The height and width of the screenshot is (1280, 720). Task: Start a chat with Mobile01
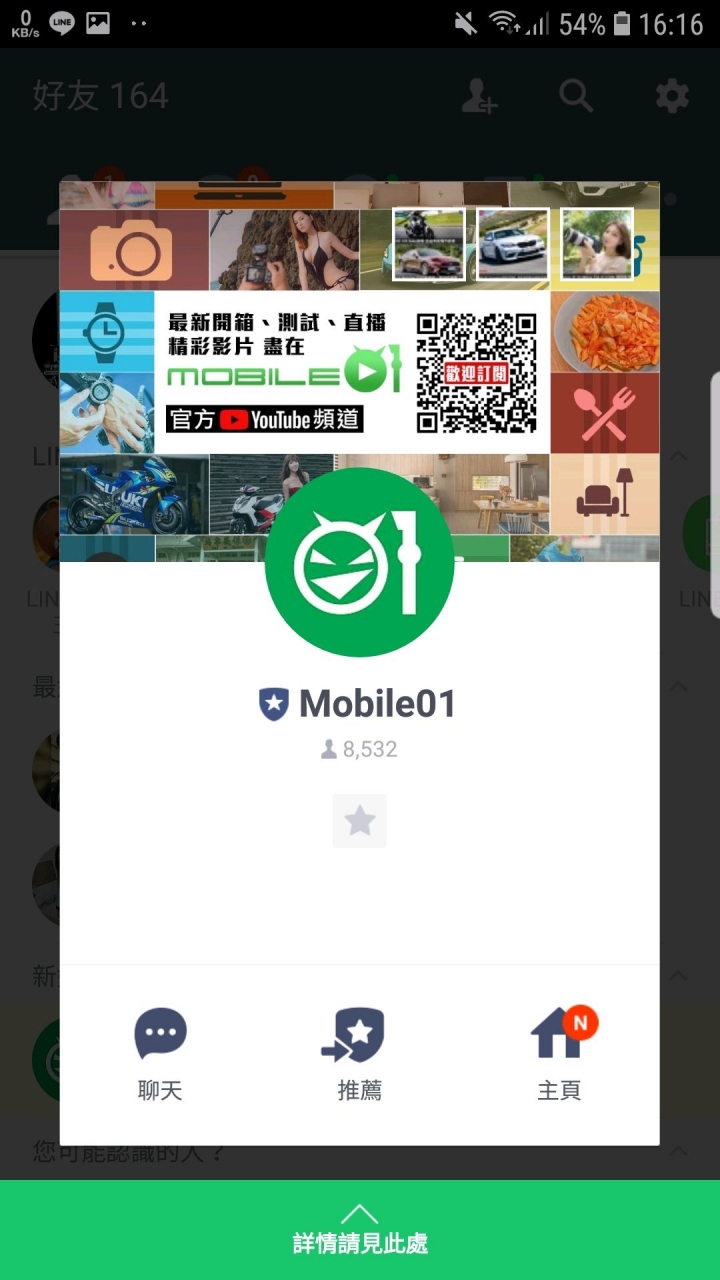(x=160, y=1053)
